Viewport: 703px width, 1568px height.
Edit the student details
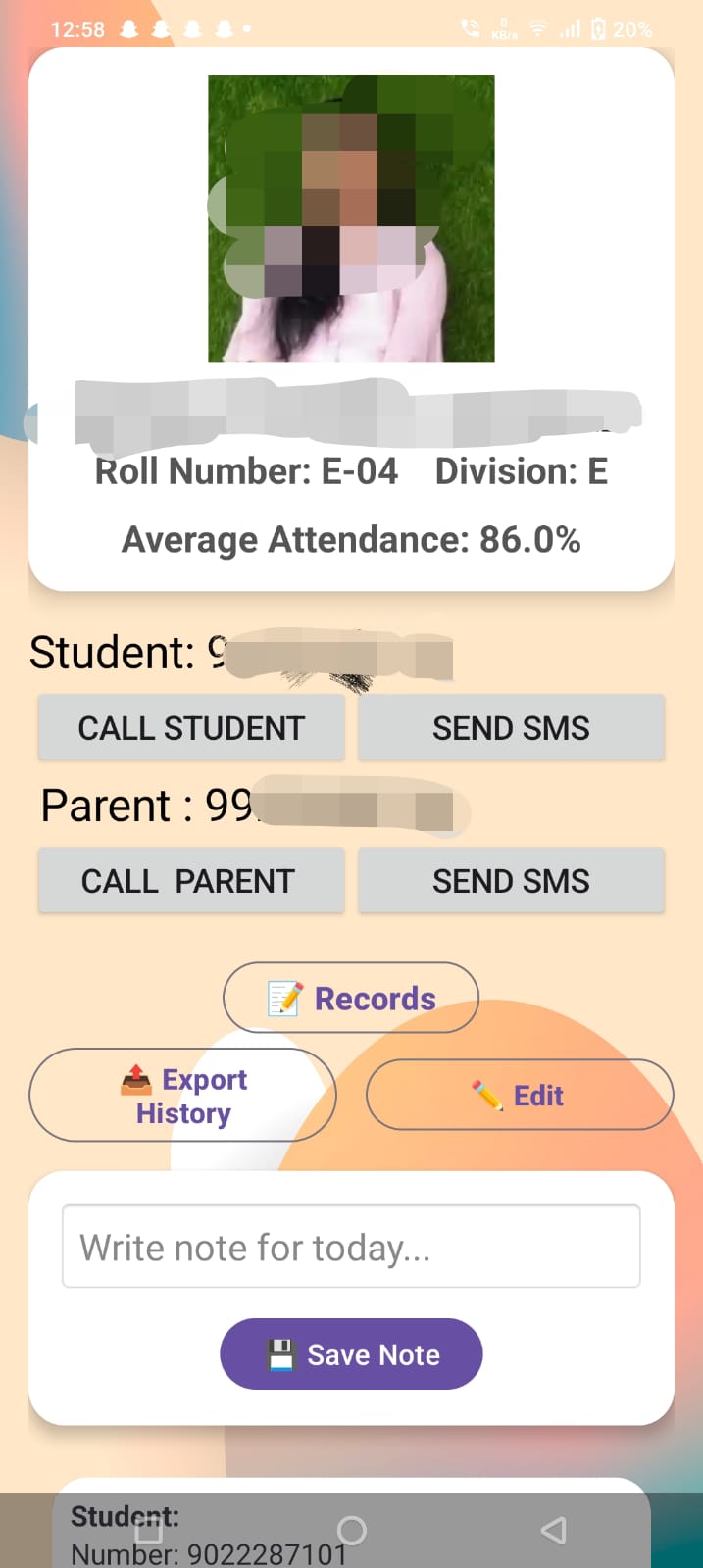[520, 1095]
